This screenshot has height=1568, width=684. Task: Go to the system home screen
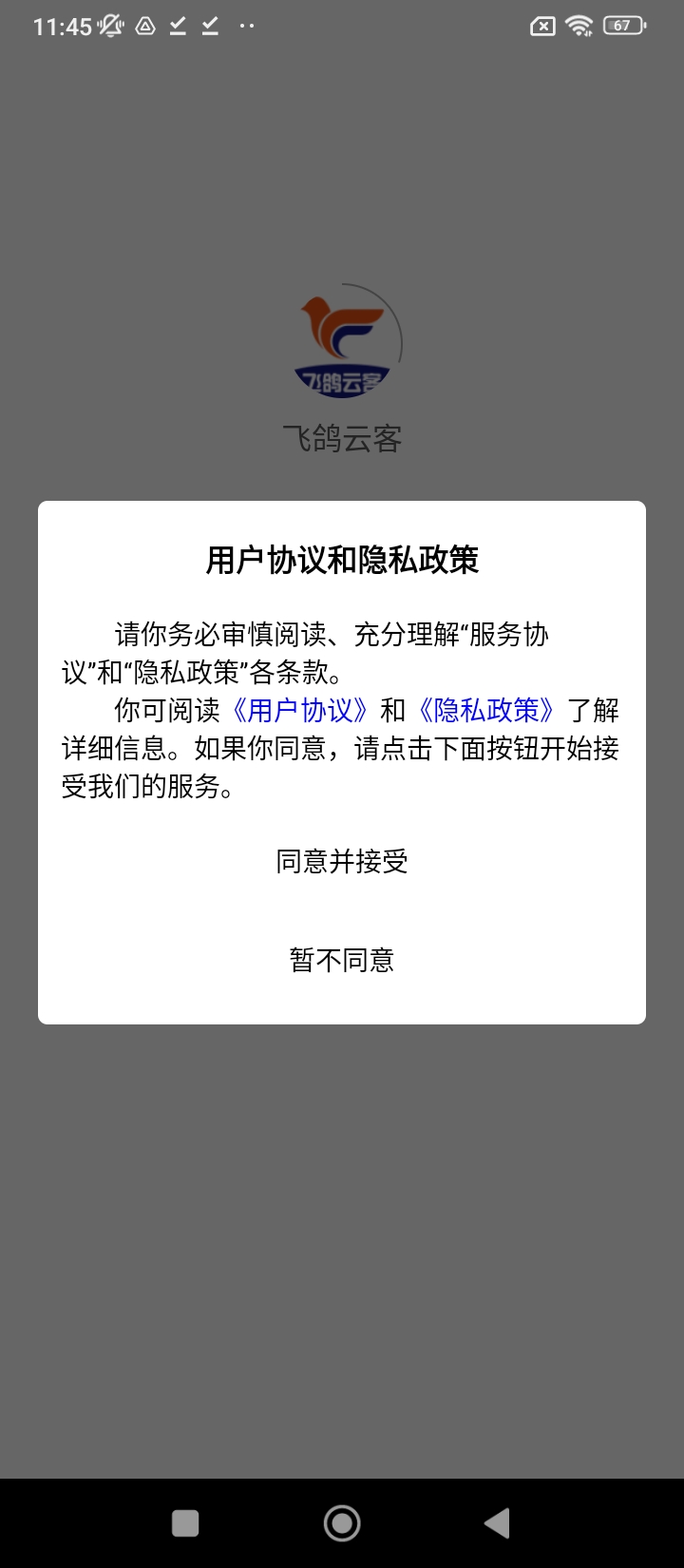click(x=342, y=1523)
